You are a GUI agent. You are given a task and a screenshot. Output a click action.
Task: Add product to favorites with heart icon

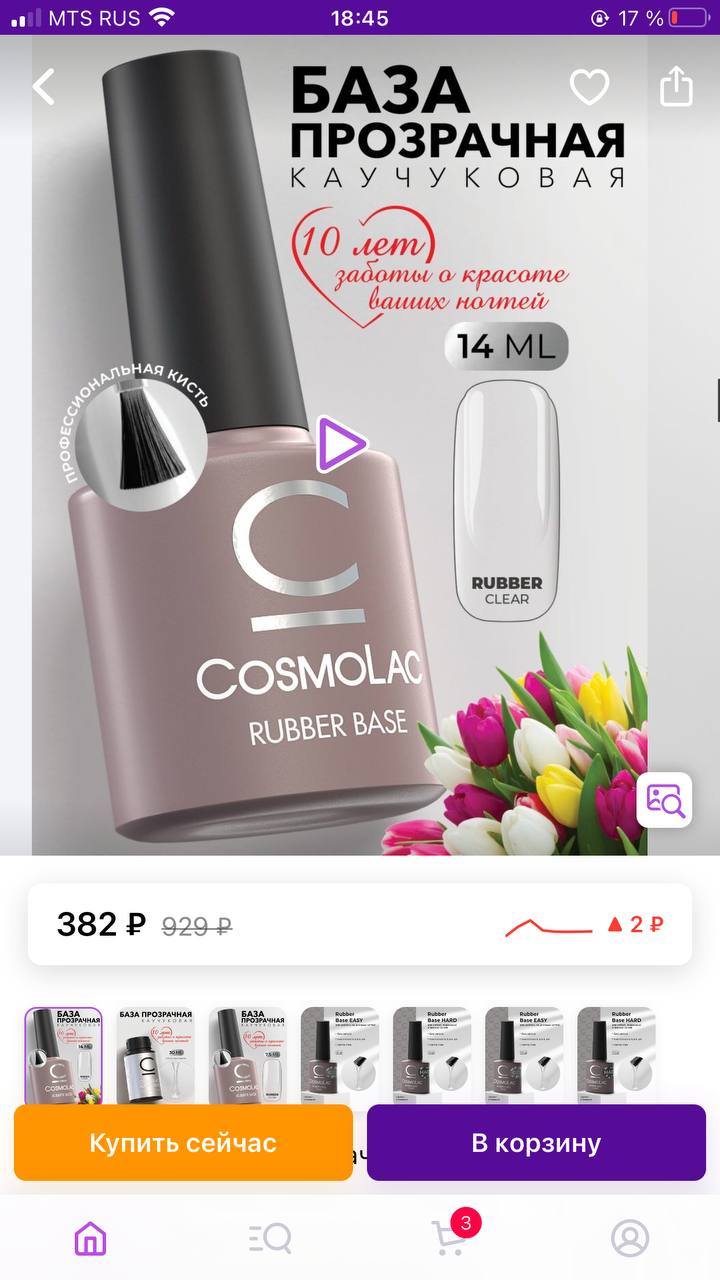pyautogui.click(x=589, y=87)
